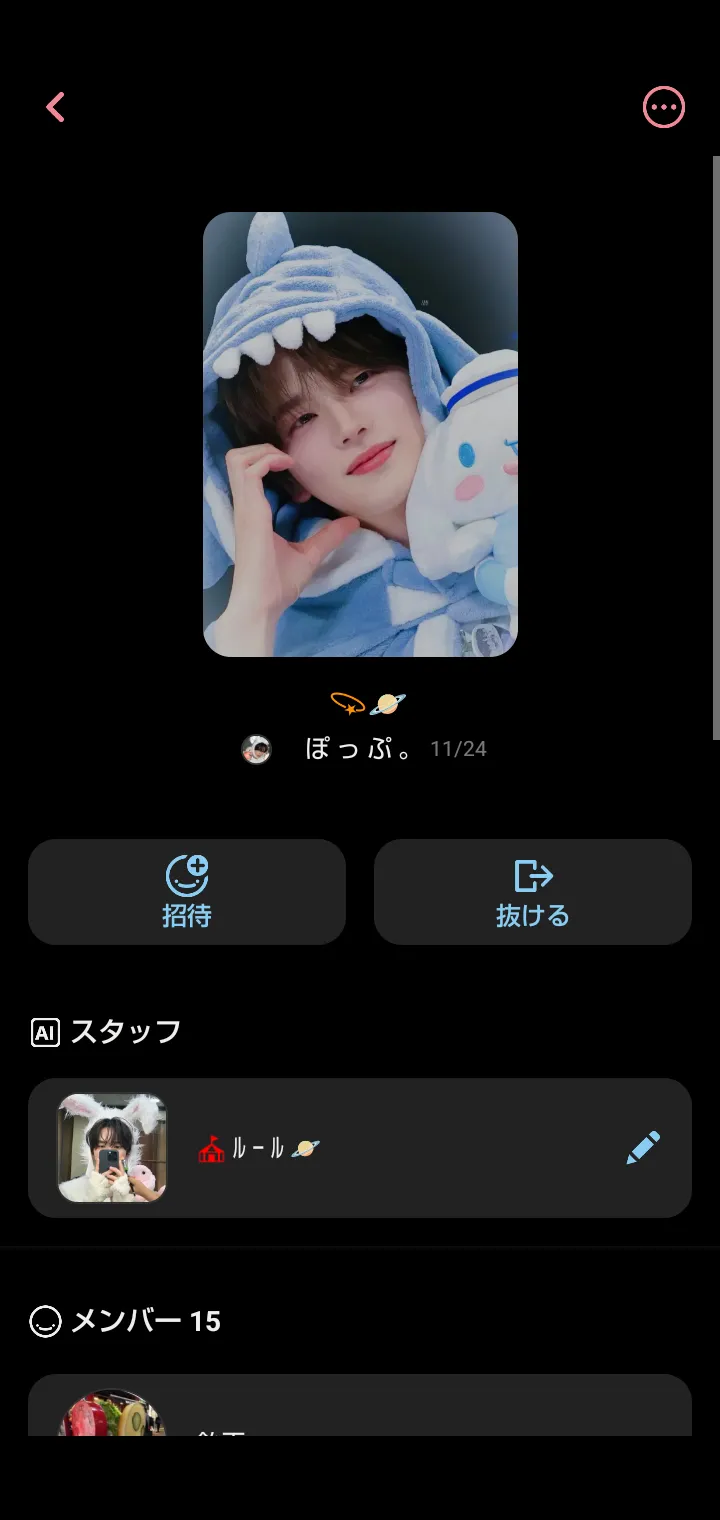Viewport: 720px width, 1520px height.
Task: Go back using the pink arrow
Action: pyautogui.click(x=56, y=107)
